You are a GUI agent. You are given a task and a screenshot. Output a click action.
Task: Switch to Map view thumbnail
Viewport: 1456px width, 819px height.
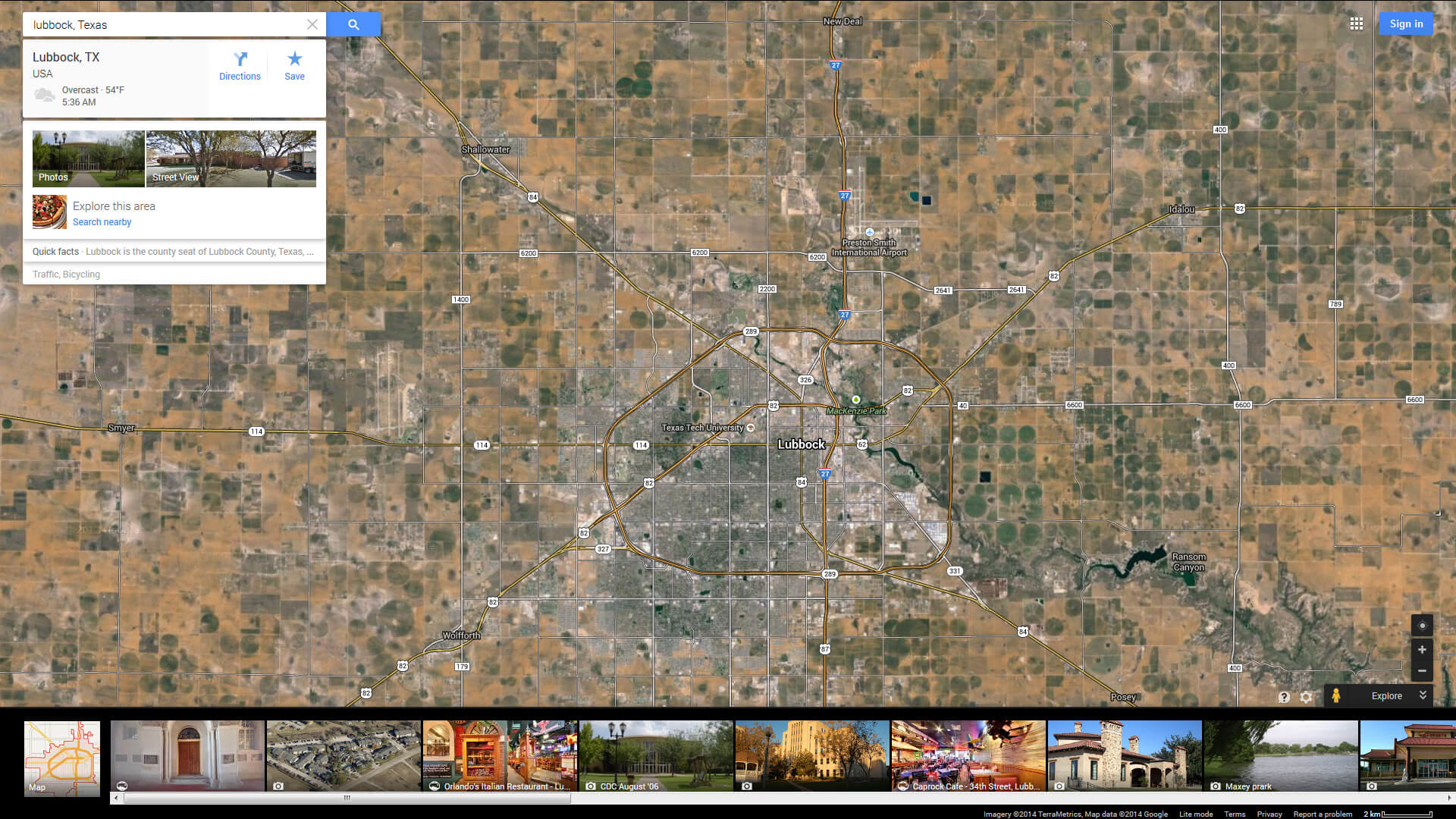(62, 758)
